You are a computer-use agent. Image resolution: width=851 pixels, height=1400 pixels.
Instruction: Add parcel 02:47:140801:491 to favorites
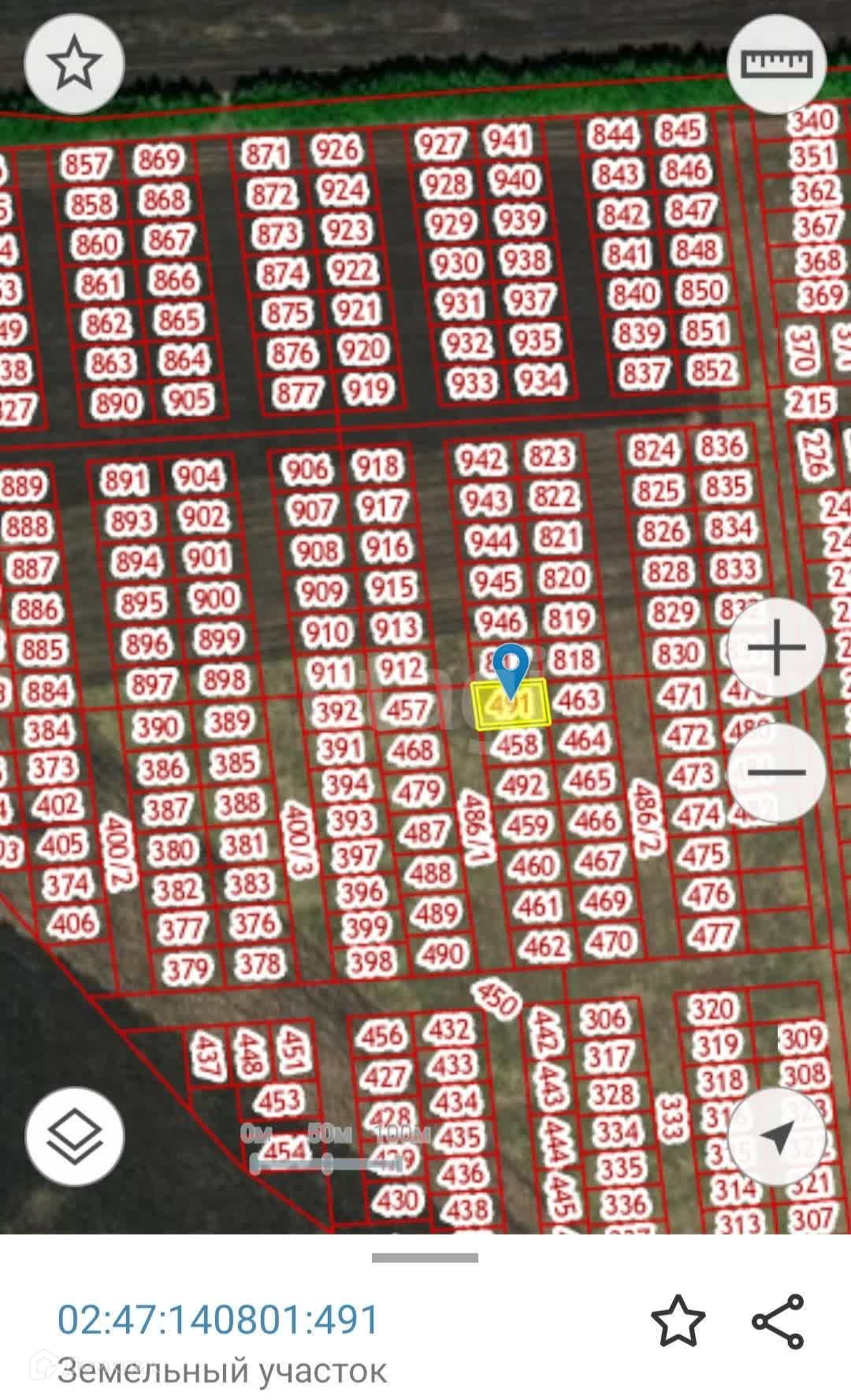click(678, 1320)
